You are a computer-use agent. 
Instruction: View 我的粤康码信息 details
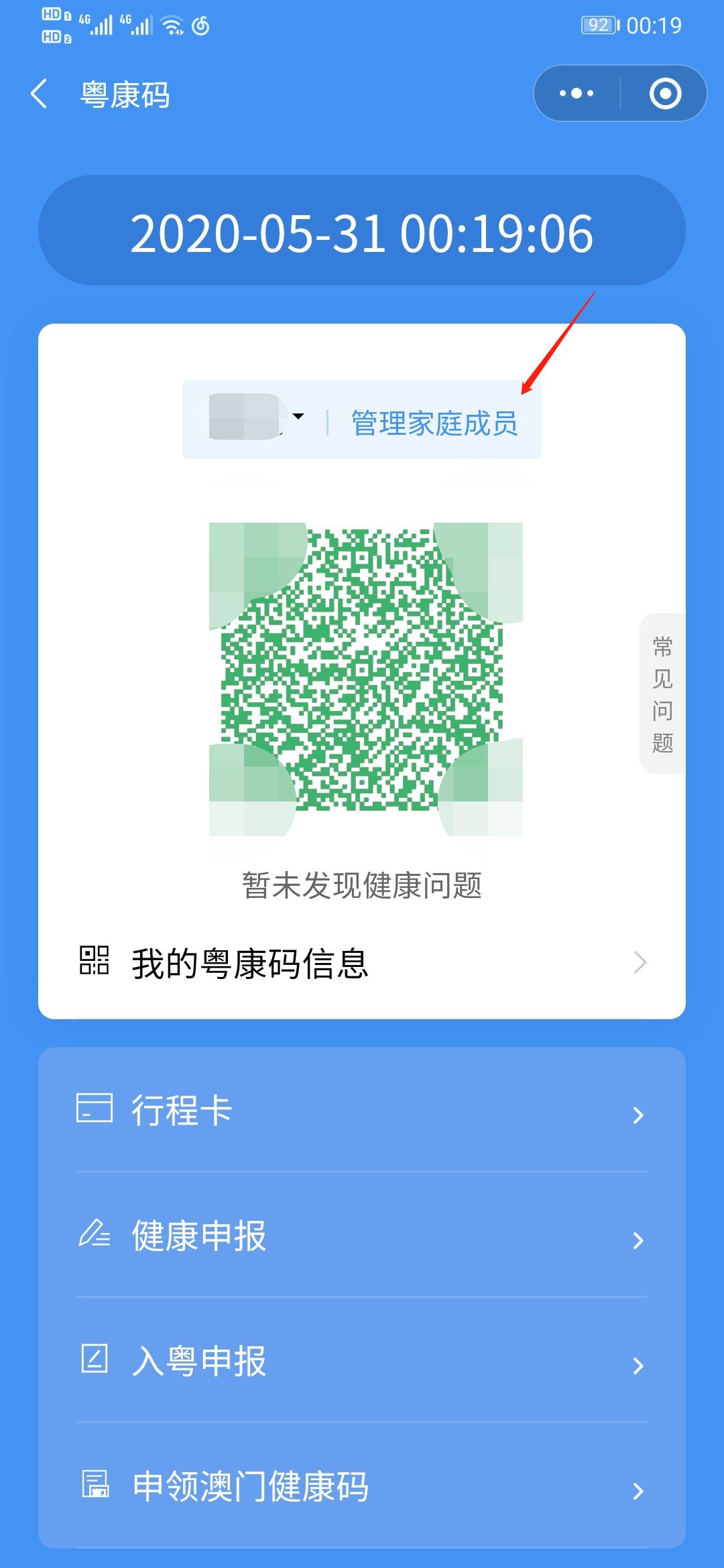(362, 963)
